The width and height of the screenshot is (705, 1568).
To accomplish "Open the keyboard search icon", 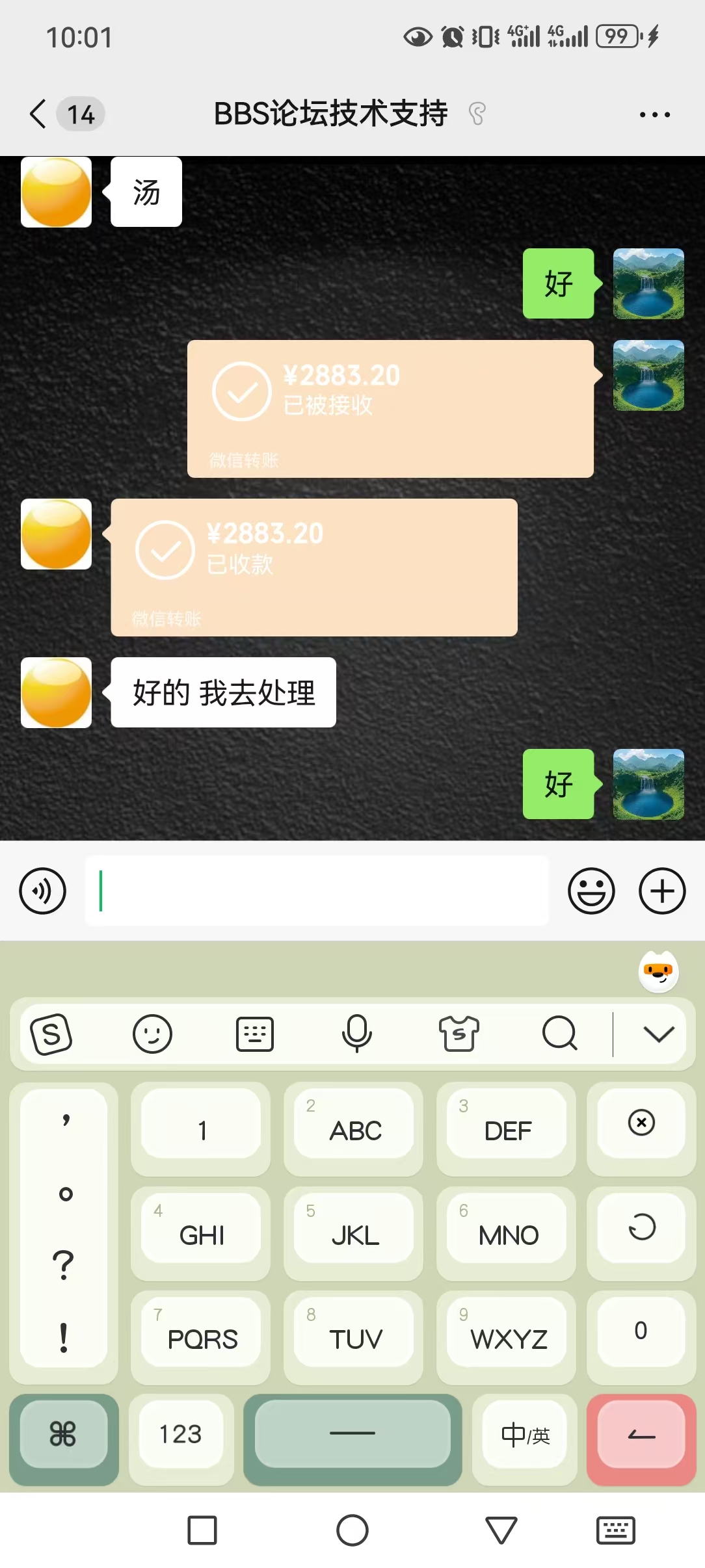I will 560,1034.
